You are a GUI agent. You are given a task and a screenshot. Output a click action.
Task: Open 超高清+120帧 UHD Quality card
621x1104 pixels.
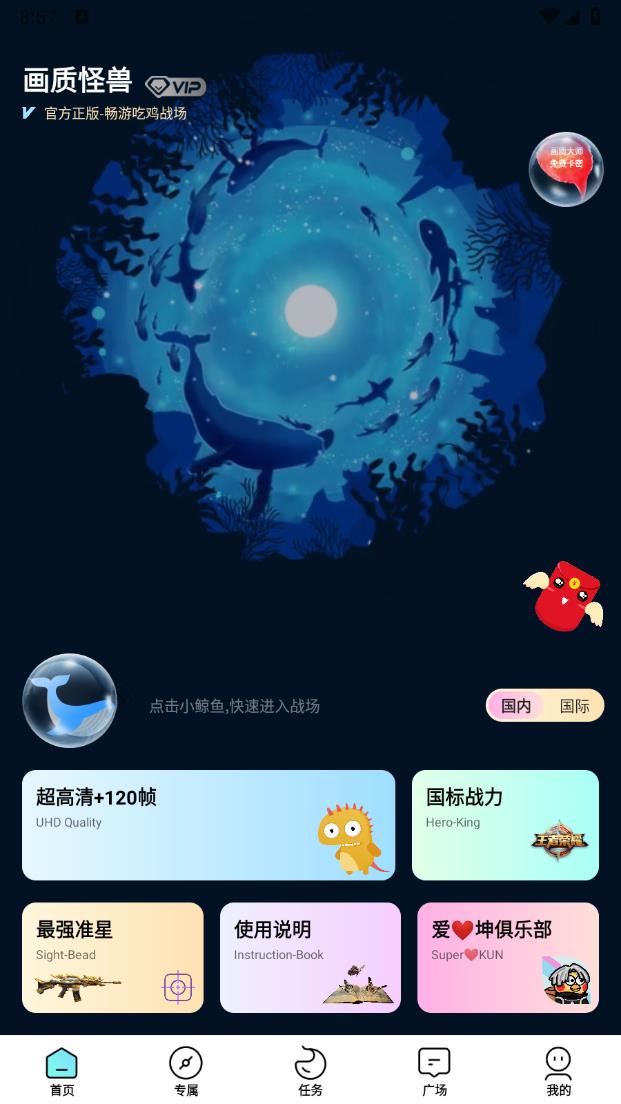pyautogui.click(x=208, y=825)
